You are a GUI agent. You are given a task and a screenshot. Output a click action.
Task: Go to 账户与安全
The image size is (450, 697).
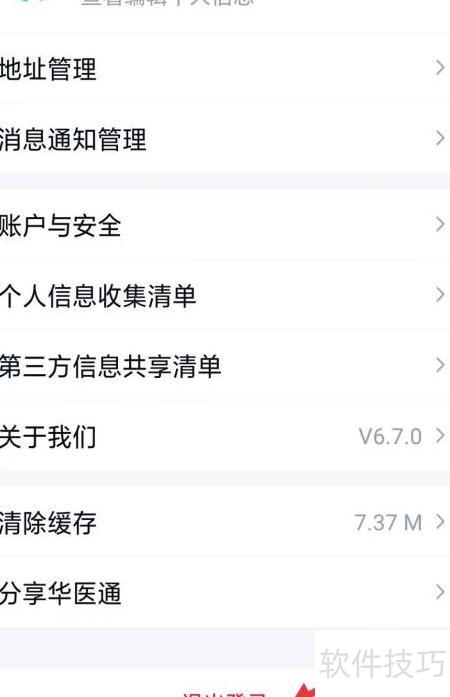225,224
